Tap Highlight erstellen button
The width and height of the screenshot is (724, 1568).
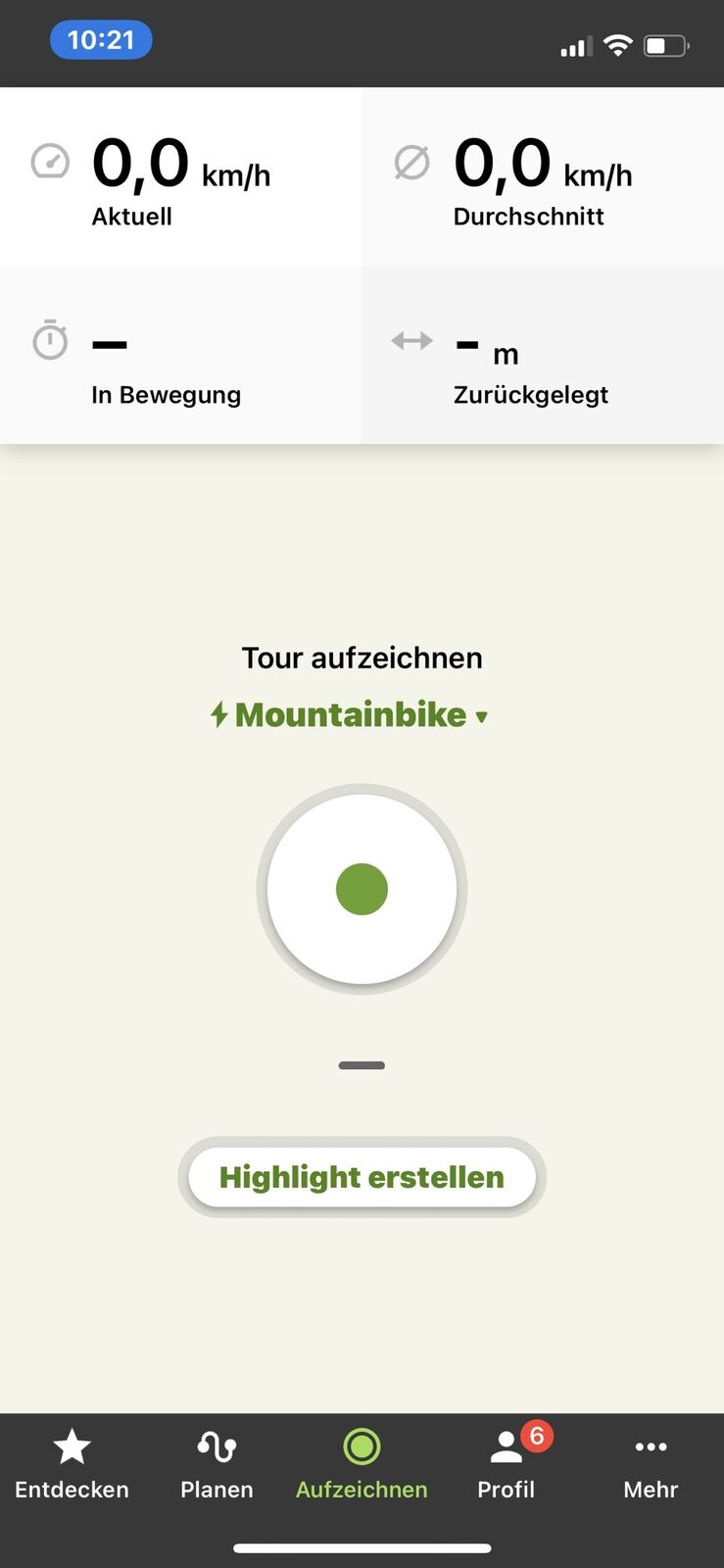point(362,1177)
